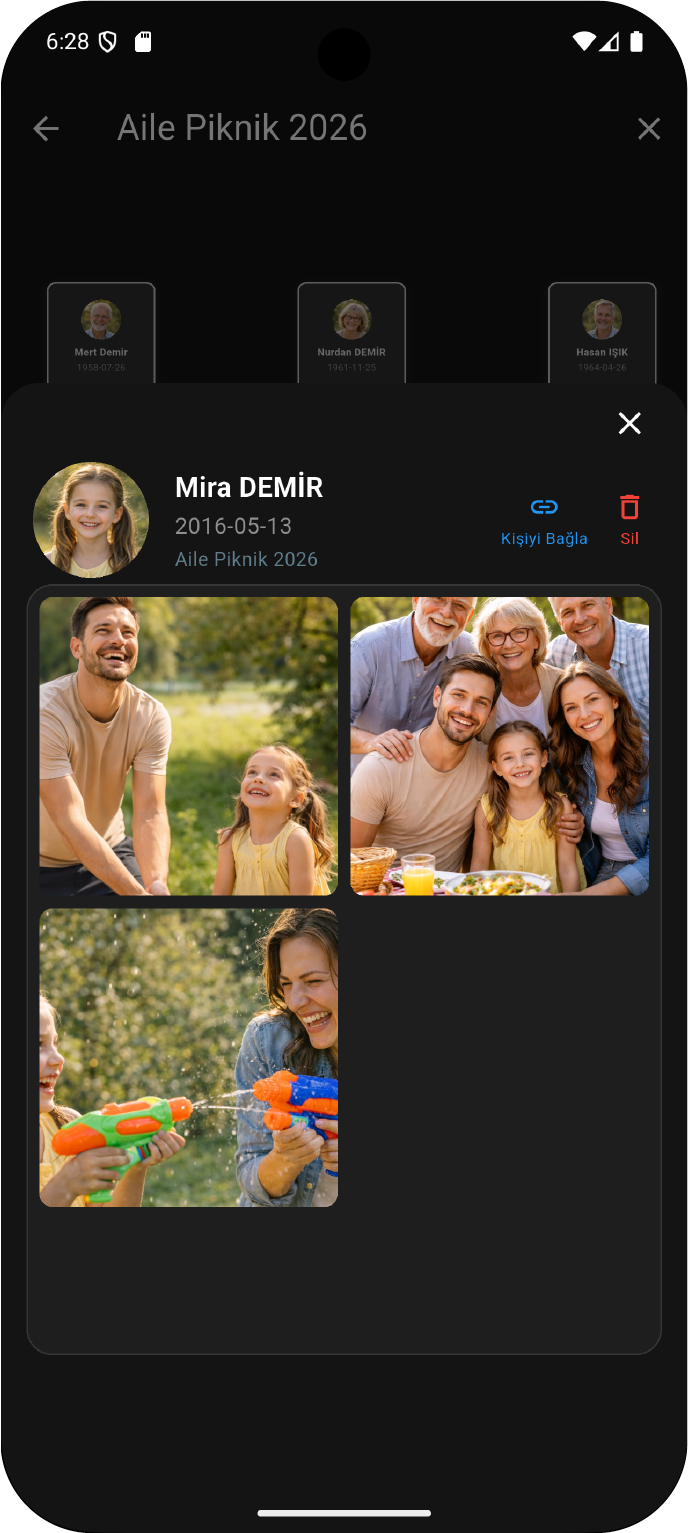This screenshot has width=688, height=1533.
Task: Open Hasan IŞIK's card
Action: click(602, 333)
